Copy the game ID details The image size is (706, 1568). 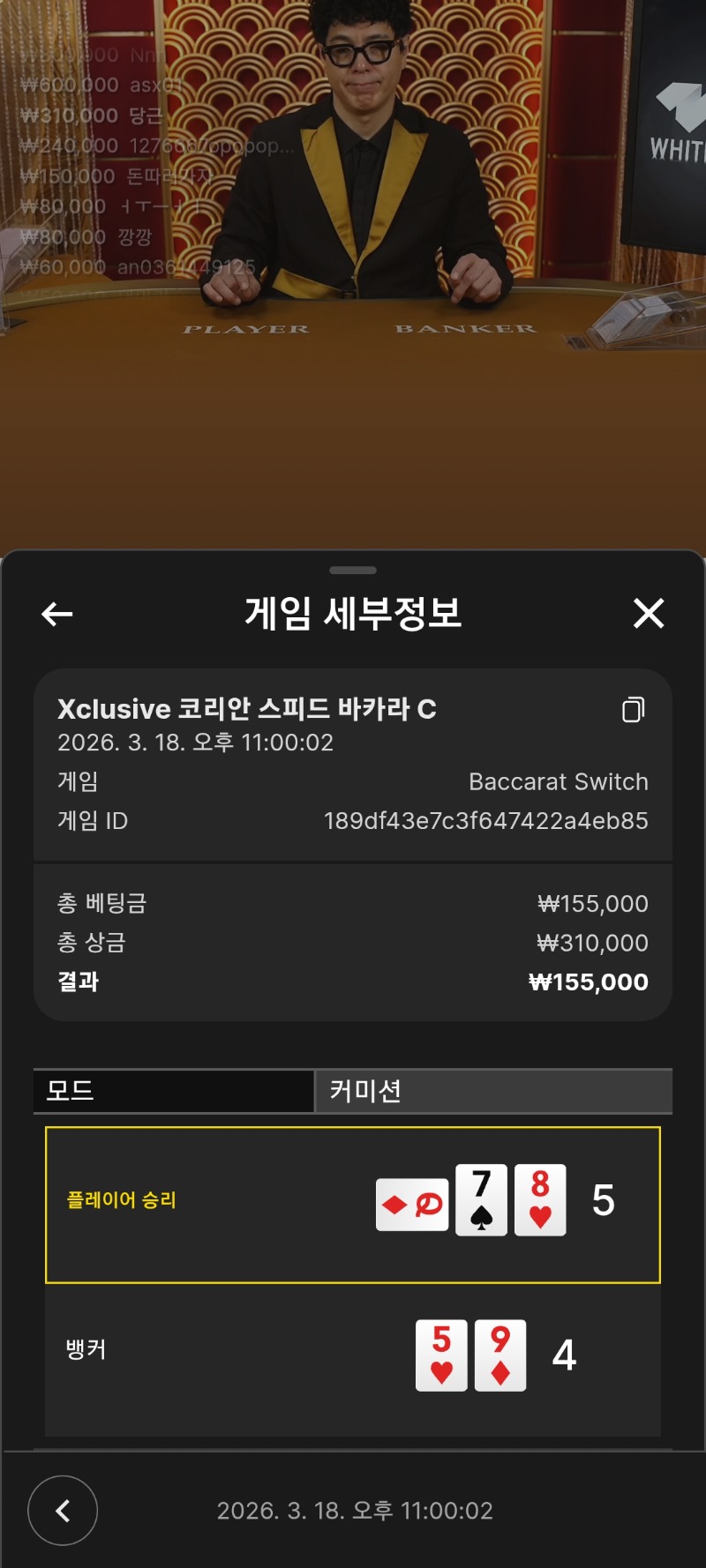[x=633, y=710]
